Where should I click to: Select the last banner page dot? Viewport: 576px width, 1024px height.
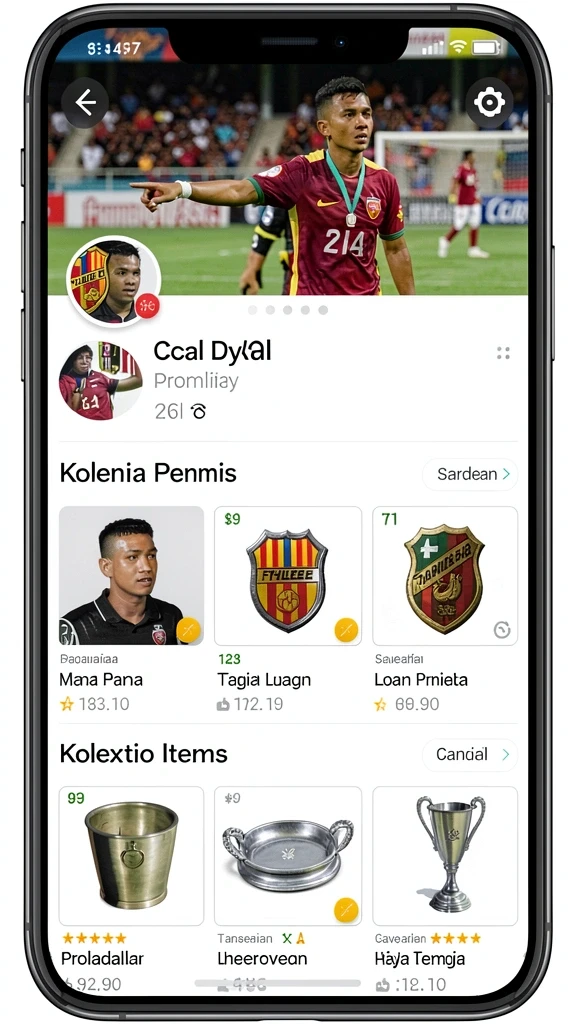coord(323,310)
